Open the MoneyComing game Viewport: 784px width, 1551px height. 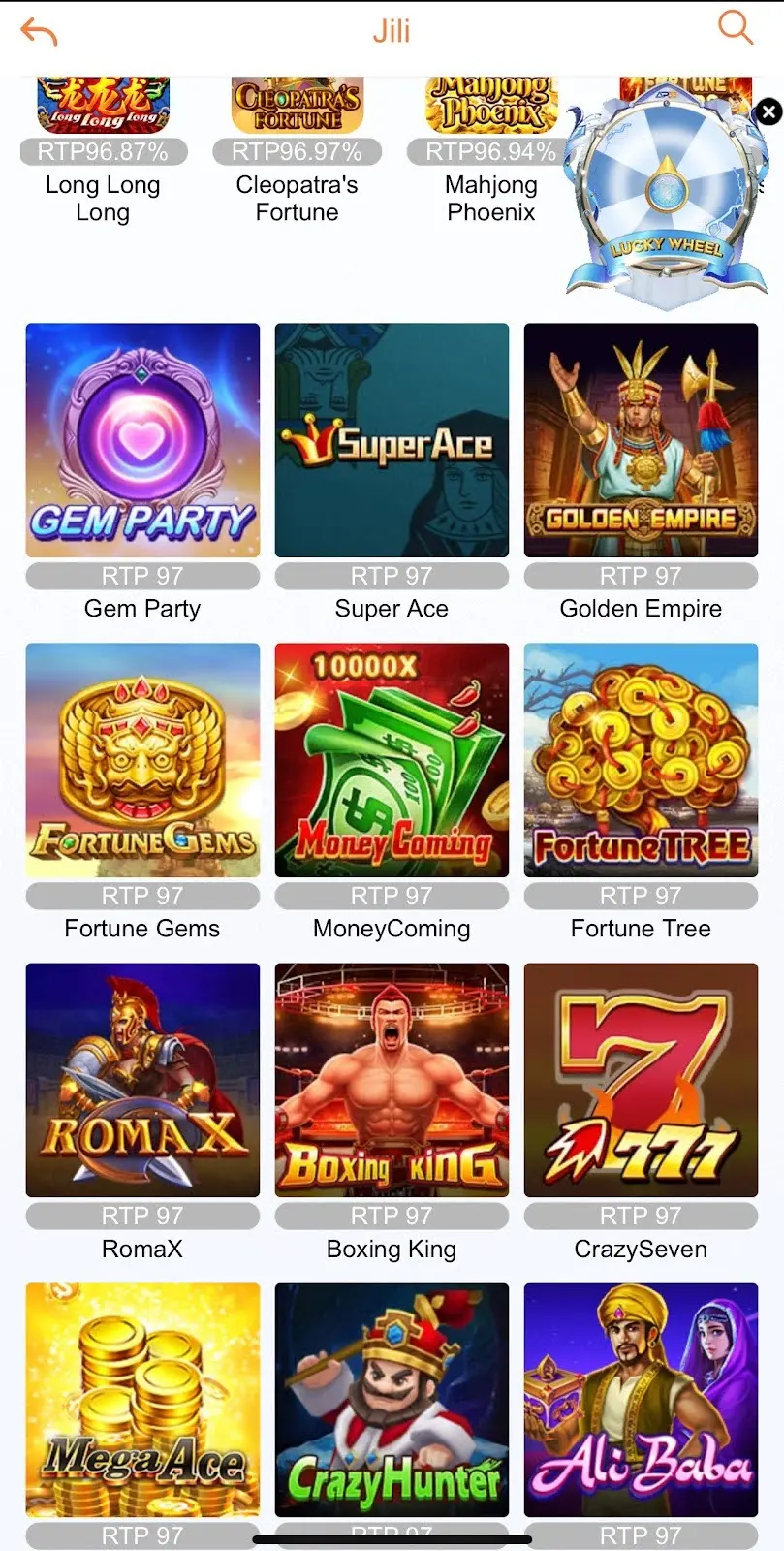[x=392, y=760]
